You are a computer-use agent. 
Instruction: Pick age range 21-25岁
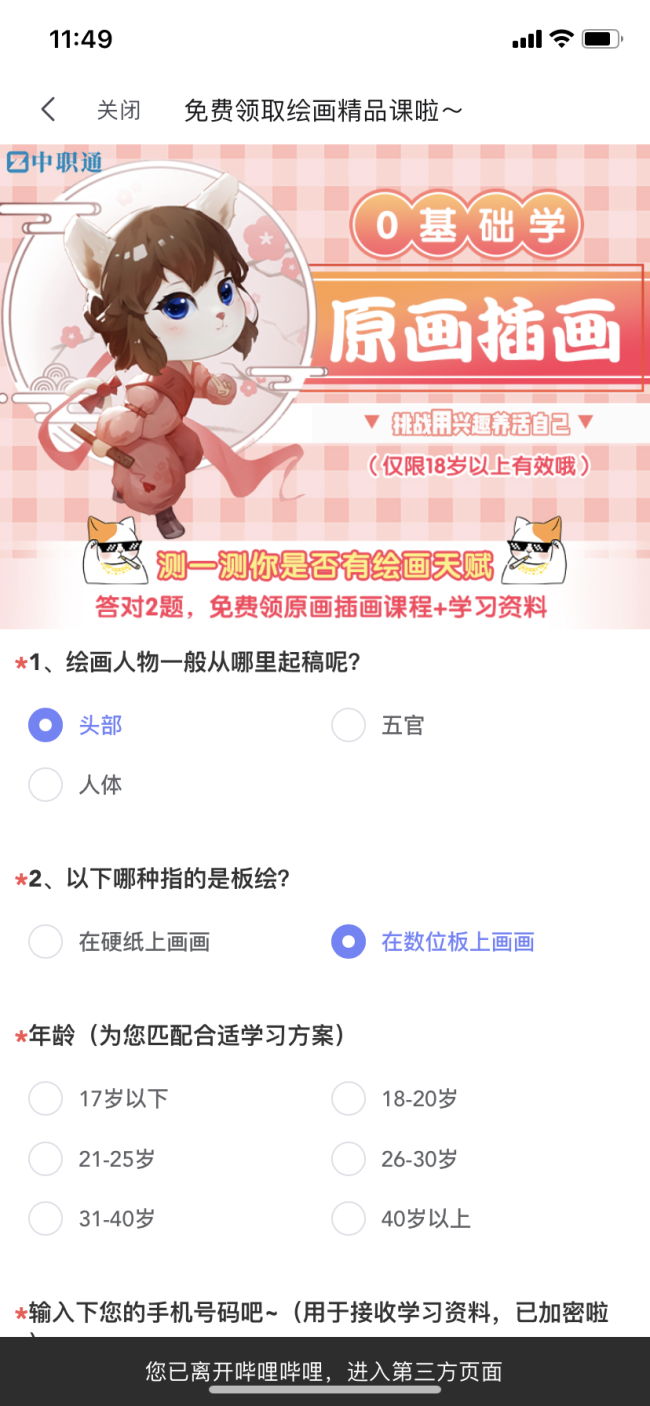pyautogui.click(x=46, y=1159)
